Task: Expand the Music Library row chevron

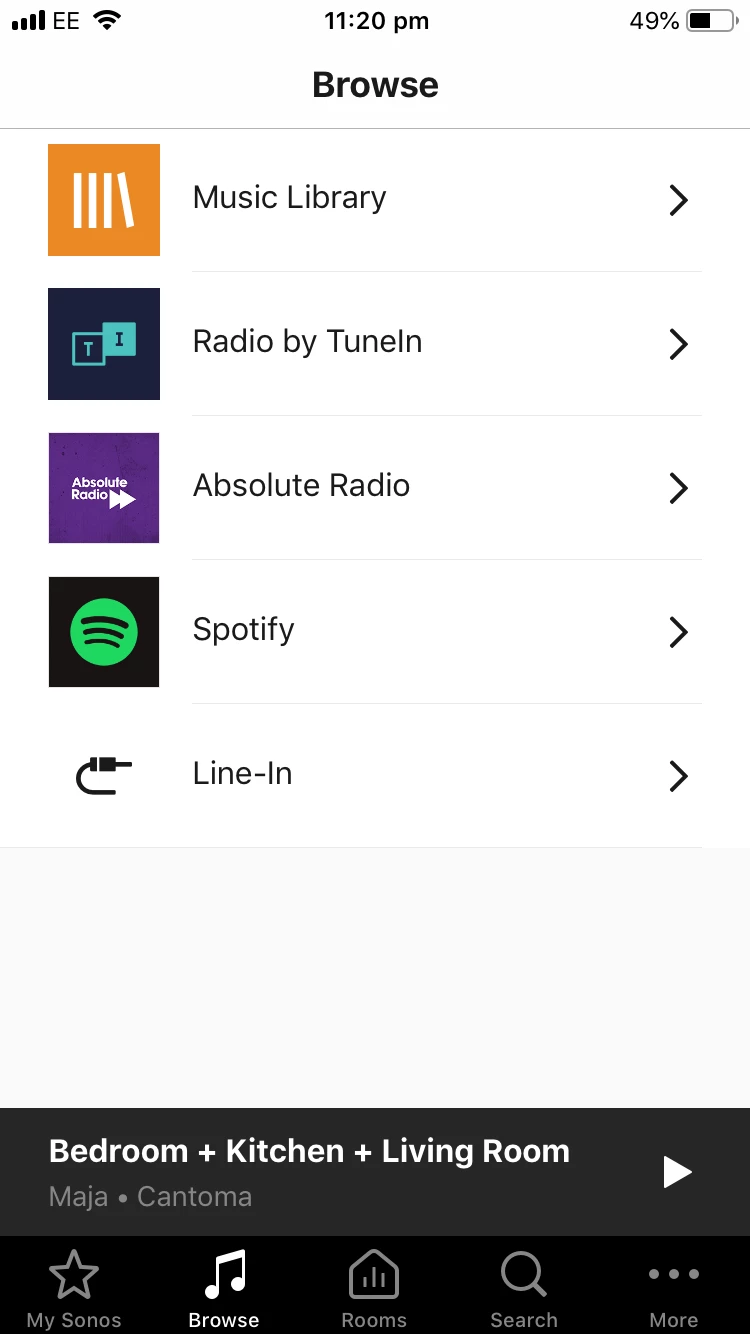Action: pyautogui.click(x=678, y=199)
